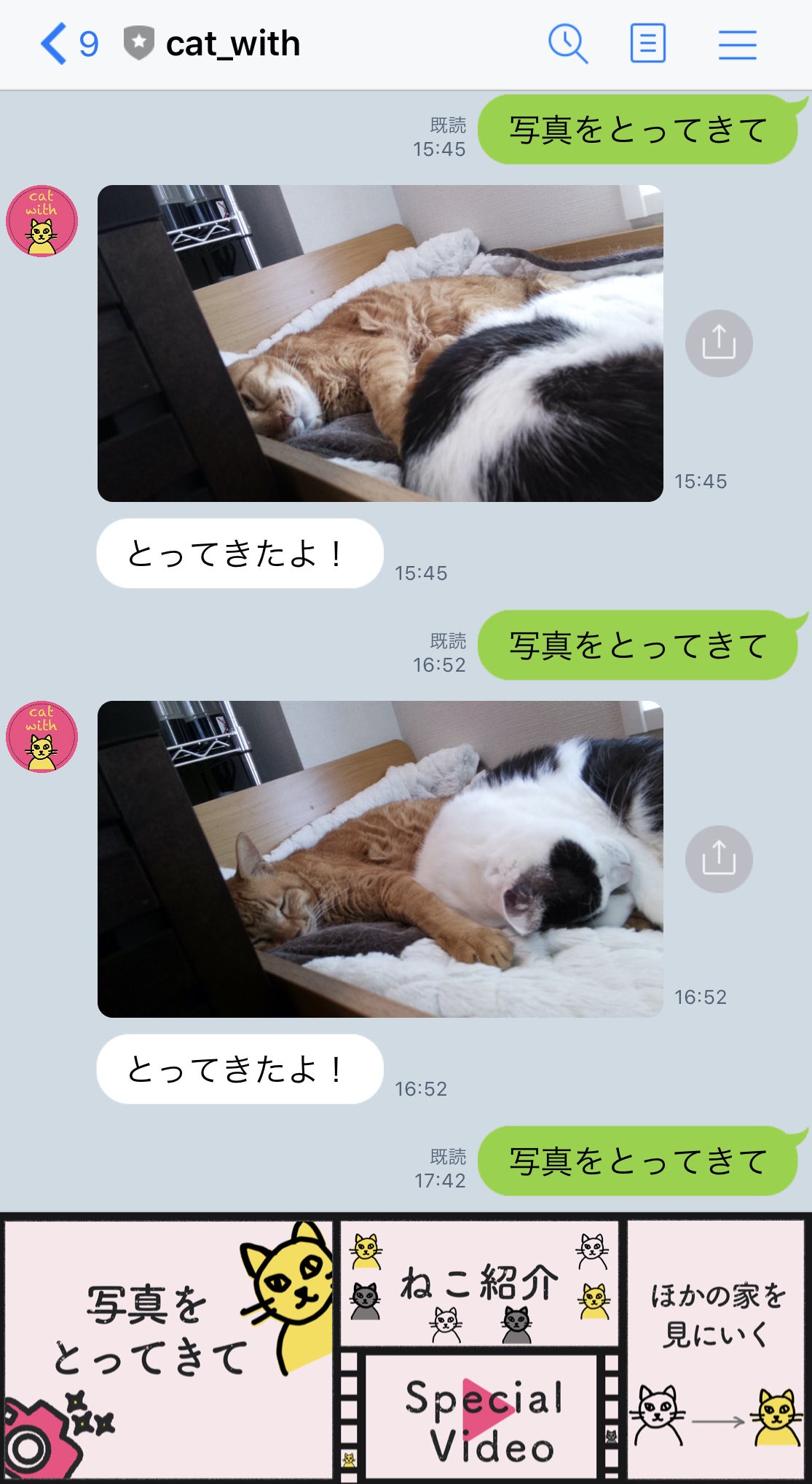Screen dimensions: 812x1484
Task: Open chat search icon
Action: pos(567,44)
